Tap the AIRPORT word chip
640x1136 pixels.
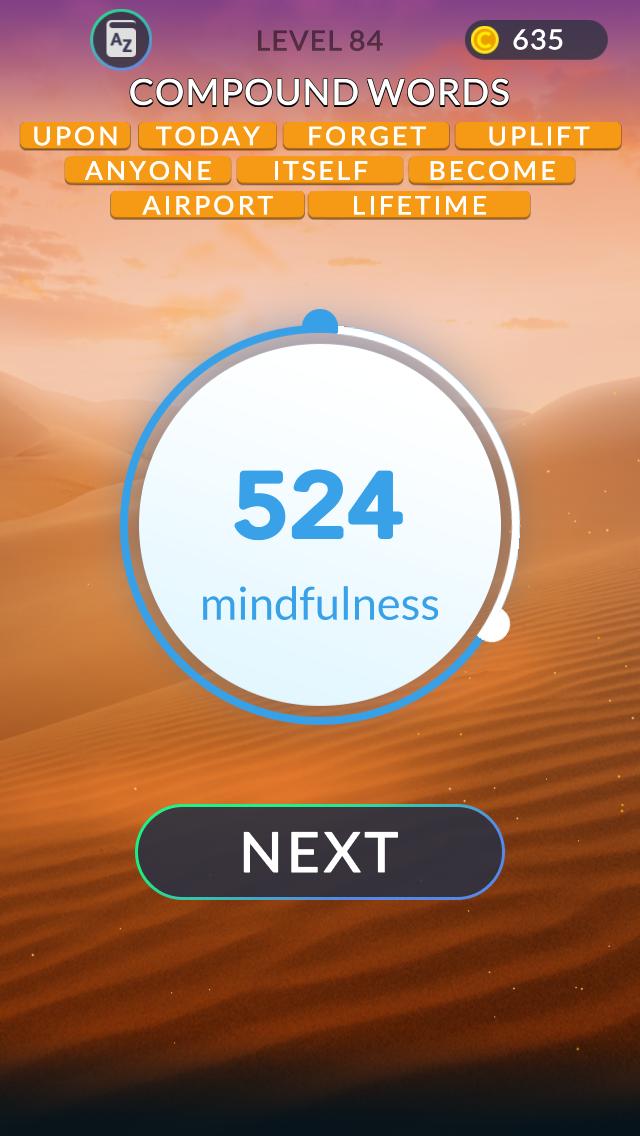(208, 206)
